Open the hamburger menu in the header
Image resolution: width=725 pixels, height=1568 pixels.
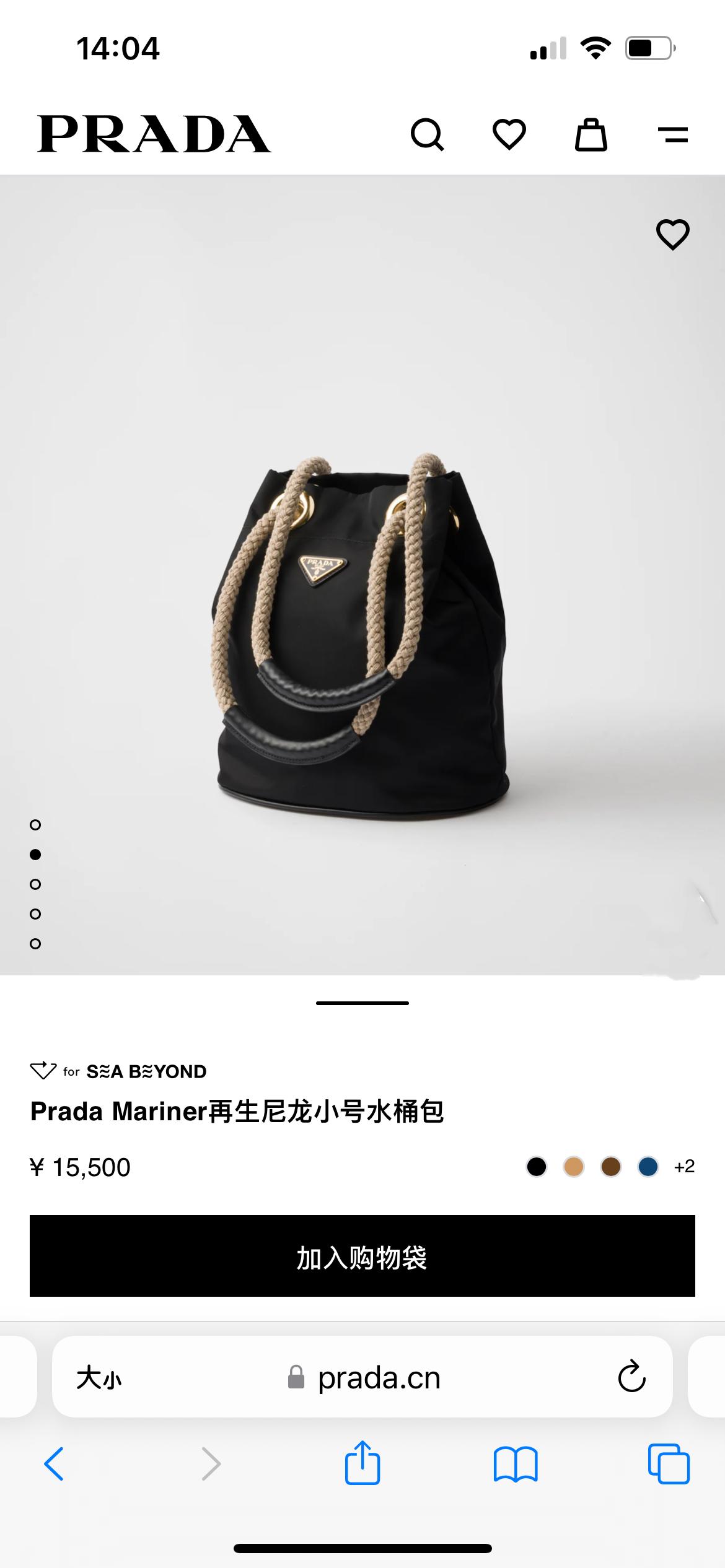[x=673, y=134]
